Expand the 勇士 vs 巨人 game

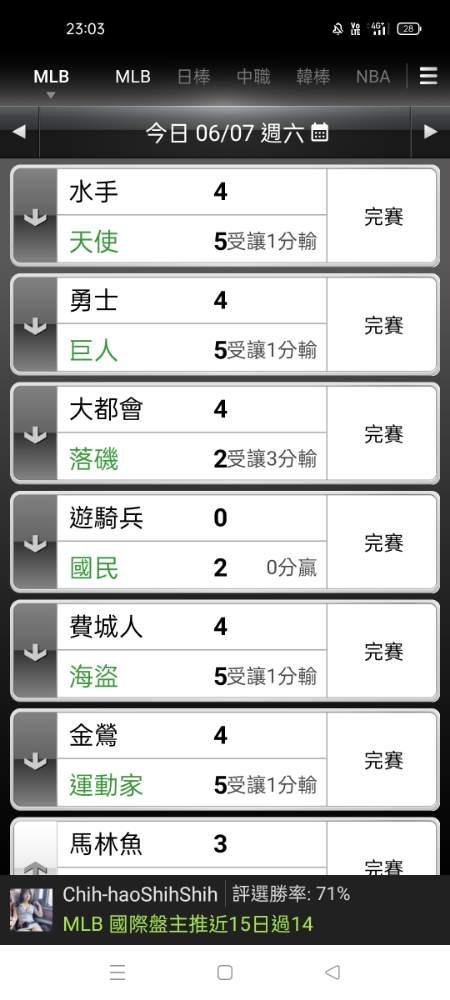point(35,325)
